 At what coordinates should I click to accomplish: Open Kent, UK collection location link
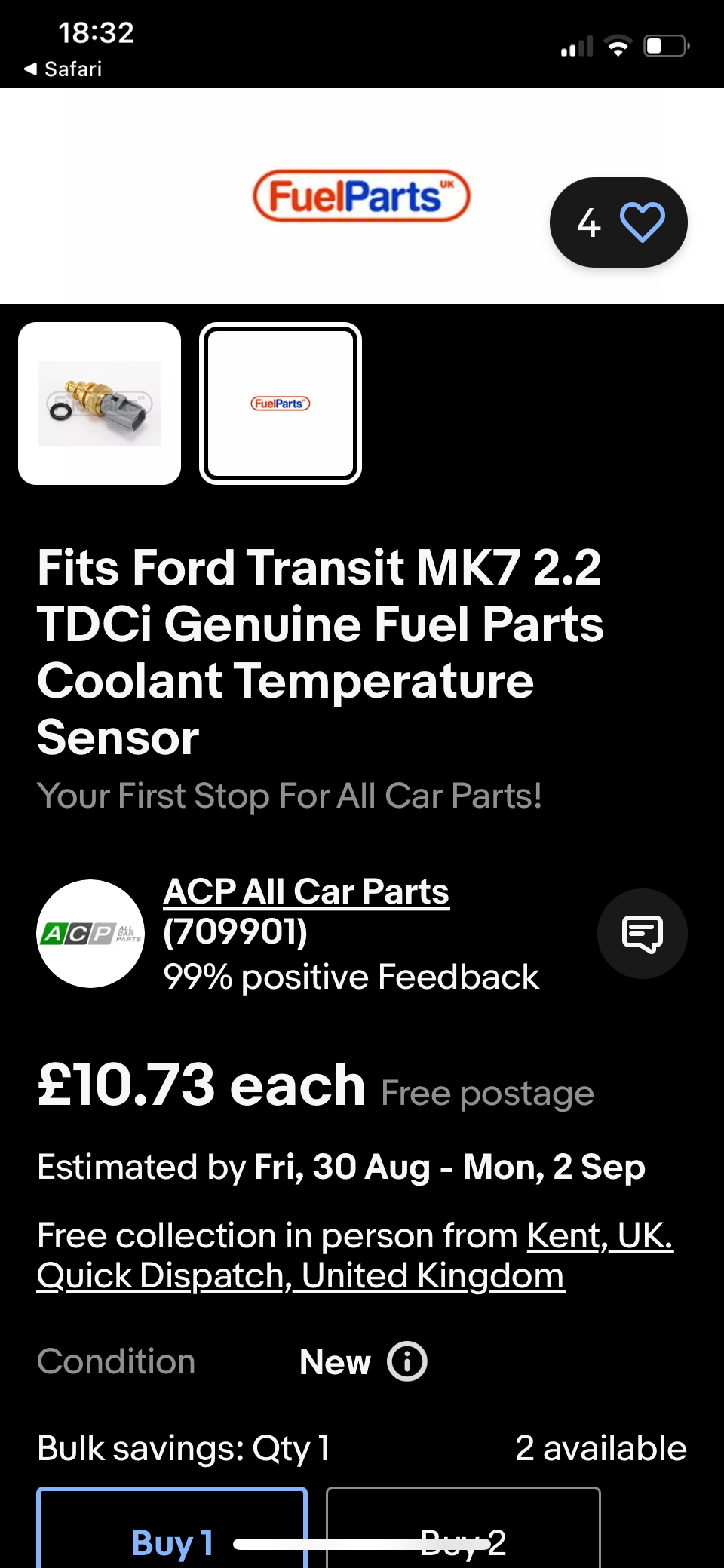(600, 1236)
